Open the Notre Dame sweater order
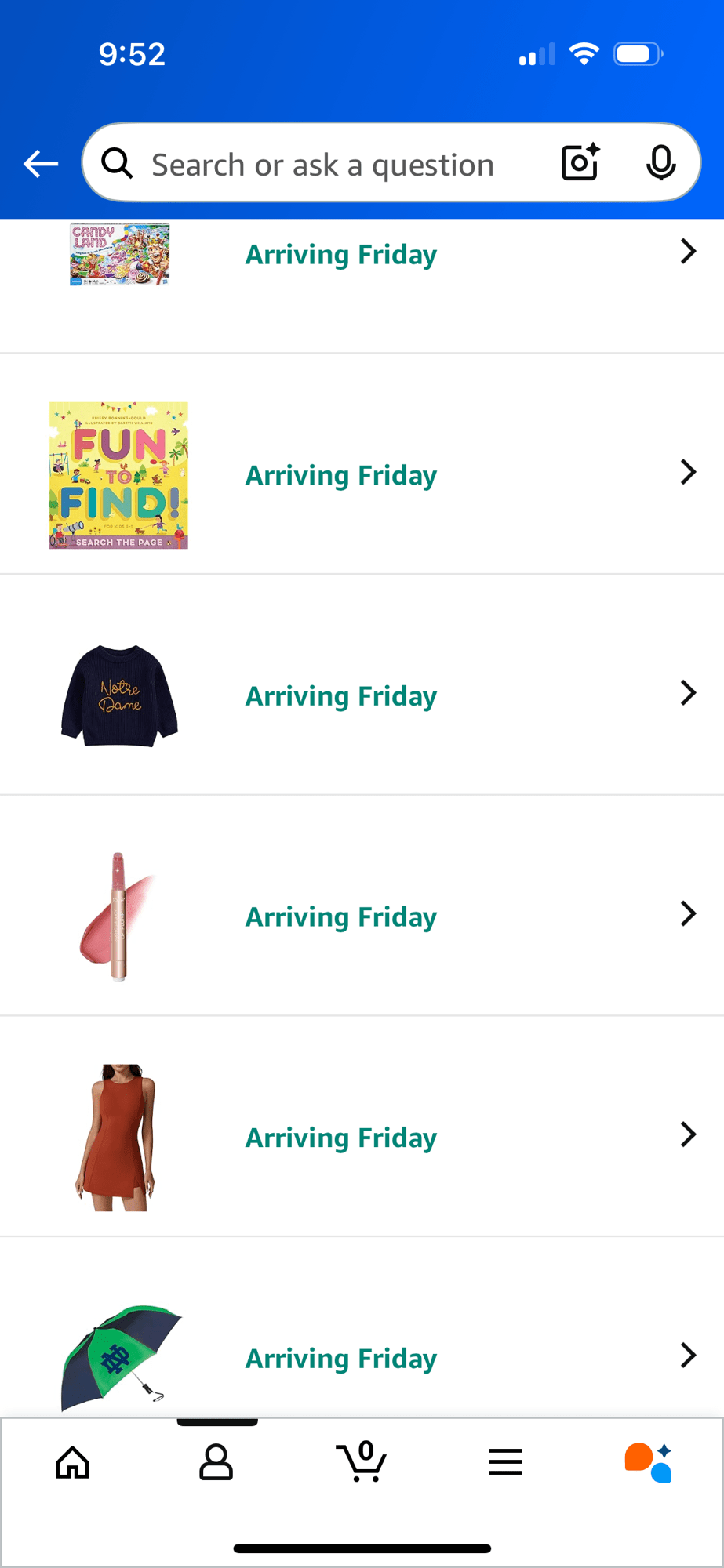Screen dimensions: 724x1568 coord(362,695)
